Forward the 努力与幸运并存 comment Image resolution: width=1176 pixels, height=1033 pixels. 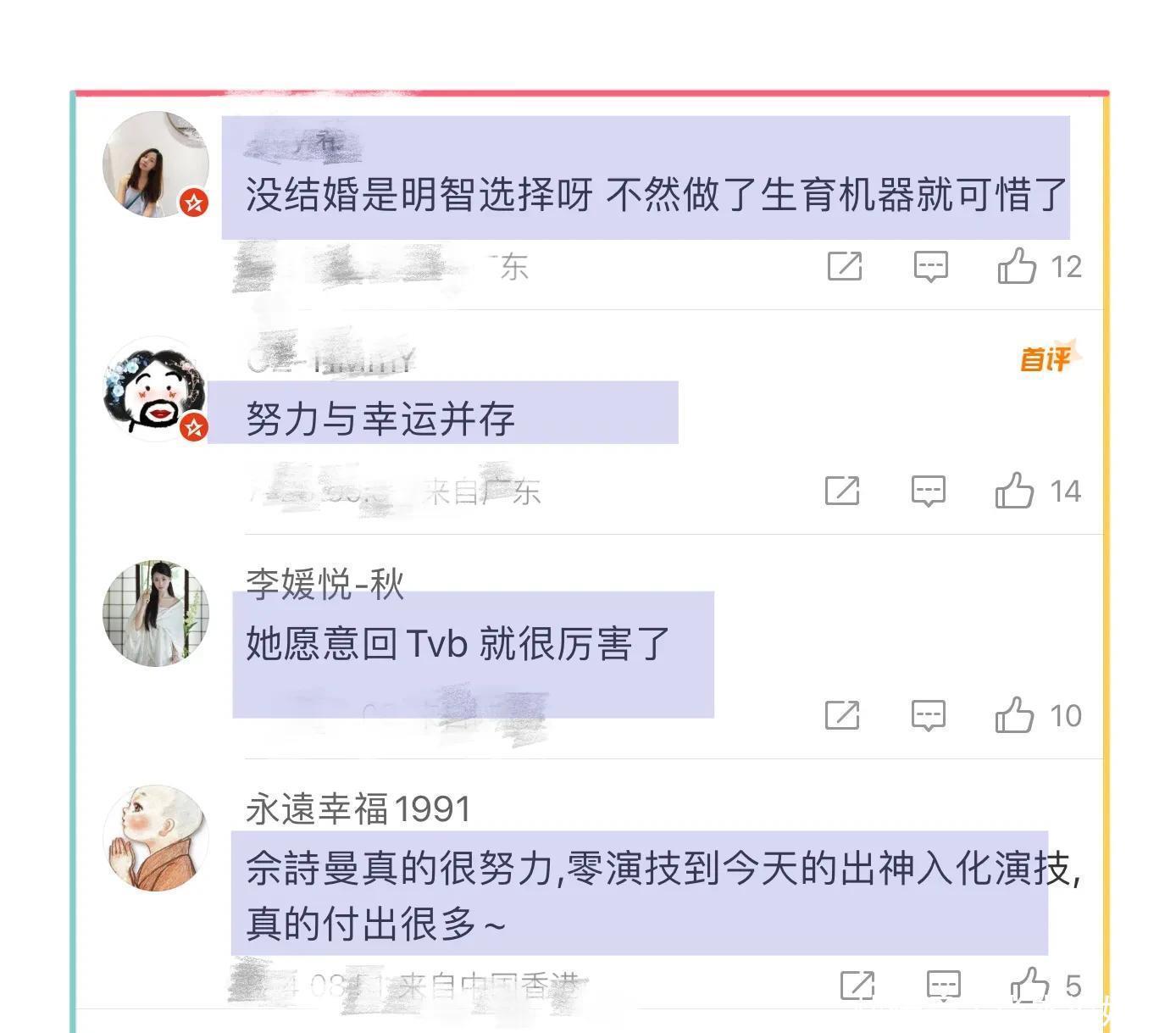pyautogui.click(x=841, y=491)
